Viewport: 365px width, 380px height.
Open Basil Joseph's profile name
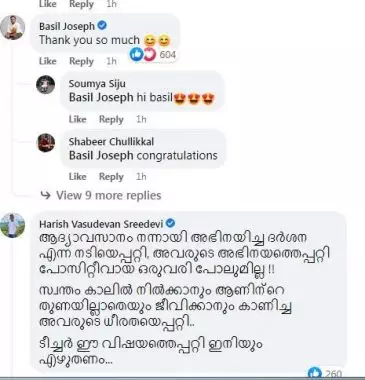[x=67, y=26]
